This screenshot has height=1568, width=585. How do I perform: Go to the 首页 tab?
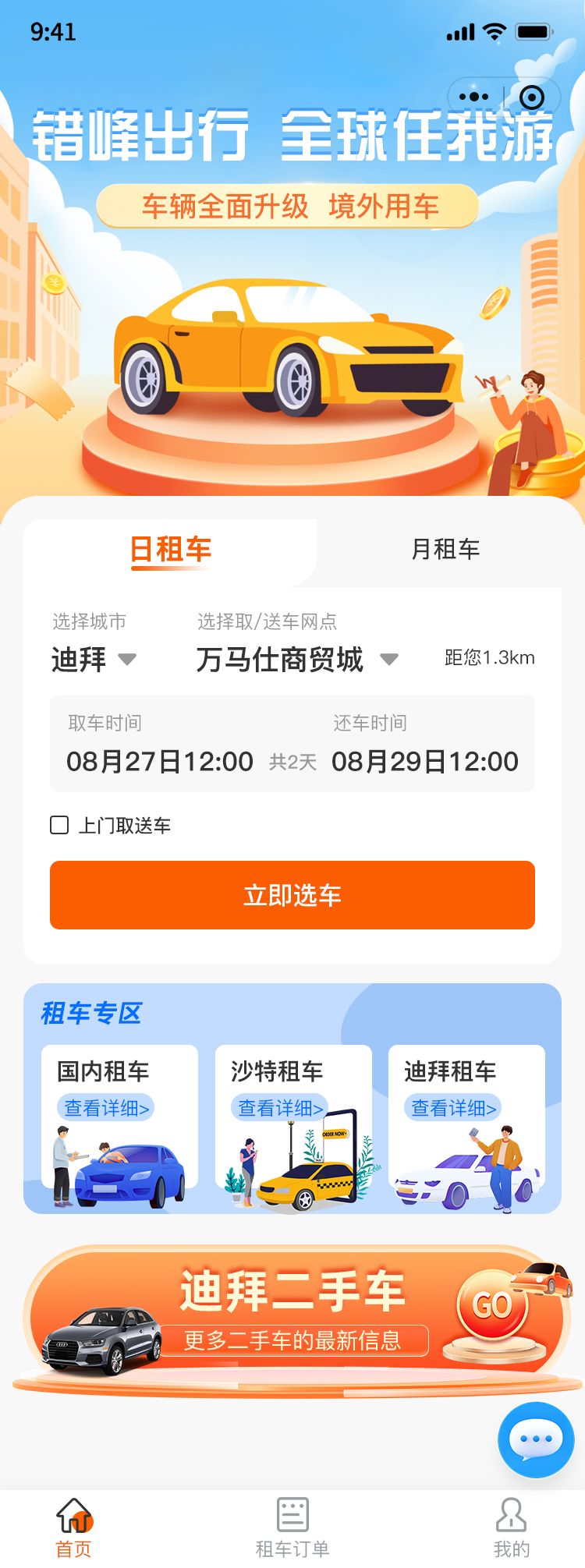point(74,1527)
